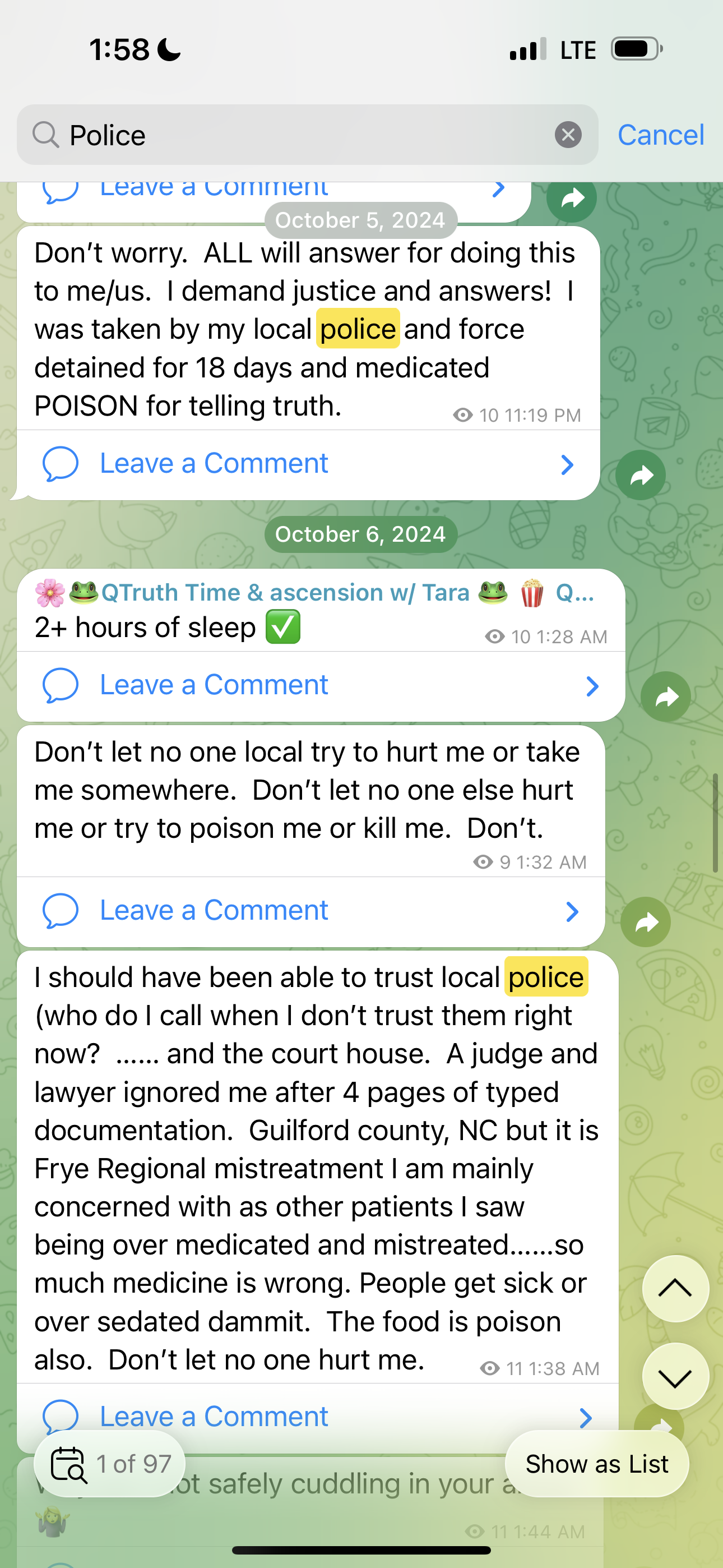Show search results as list
The height and width of the screenshot is (1568, 723).
click(596, 1464)
